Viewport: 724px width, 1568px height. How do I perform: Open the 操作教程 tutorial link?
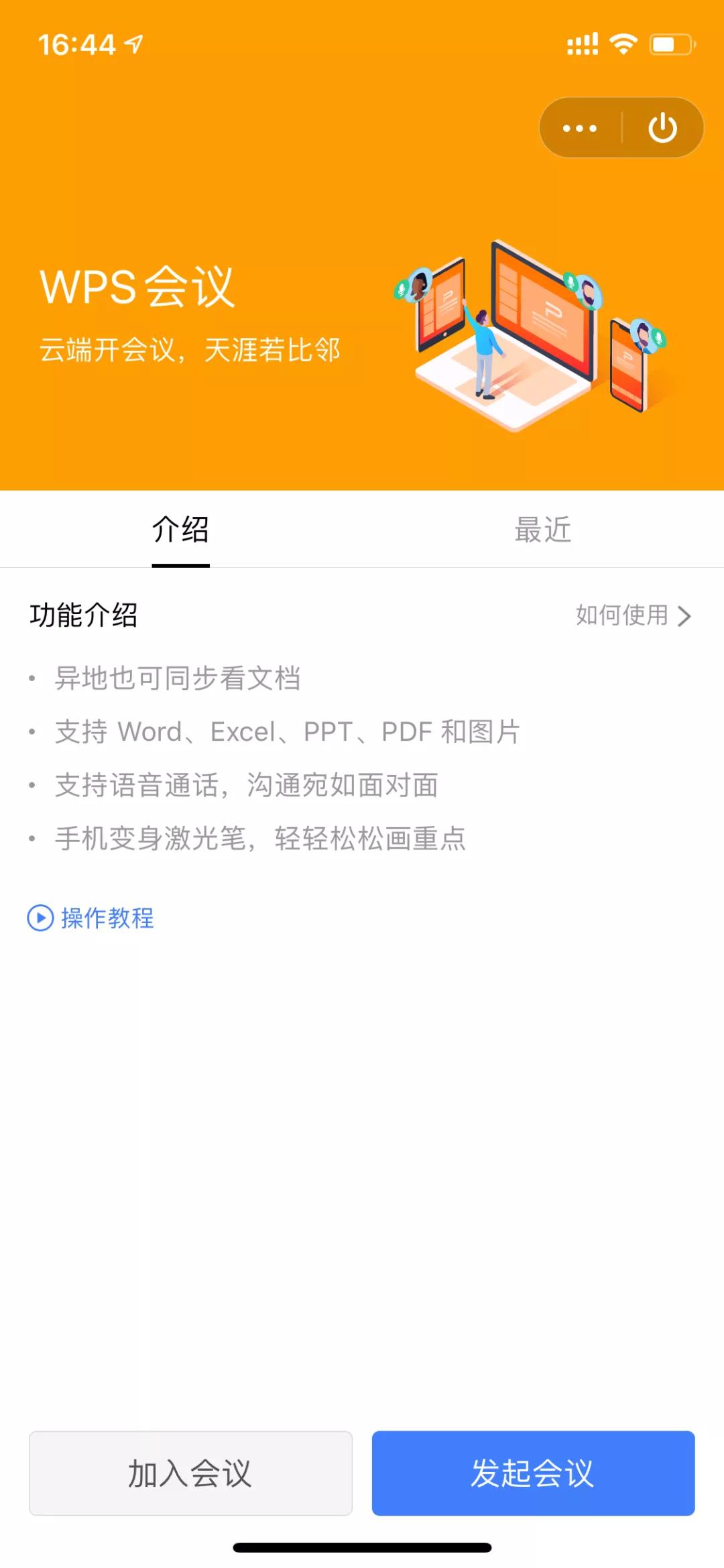106,918
